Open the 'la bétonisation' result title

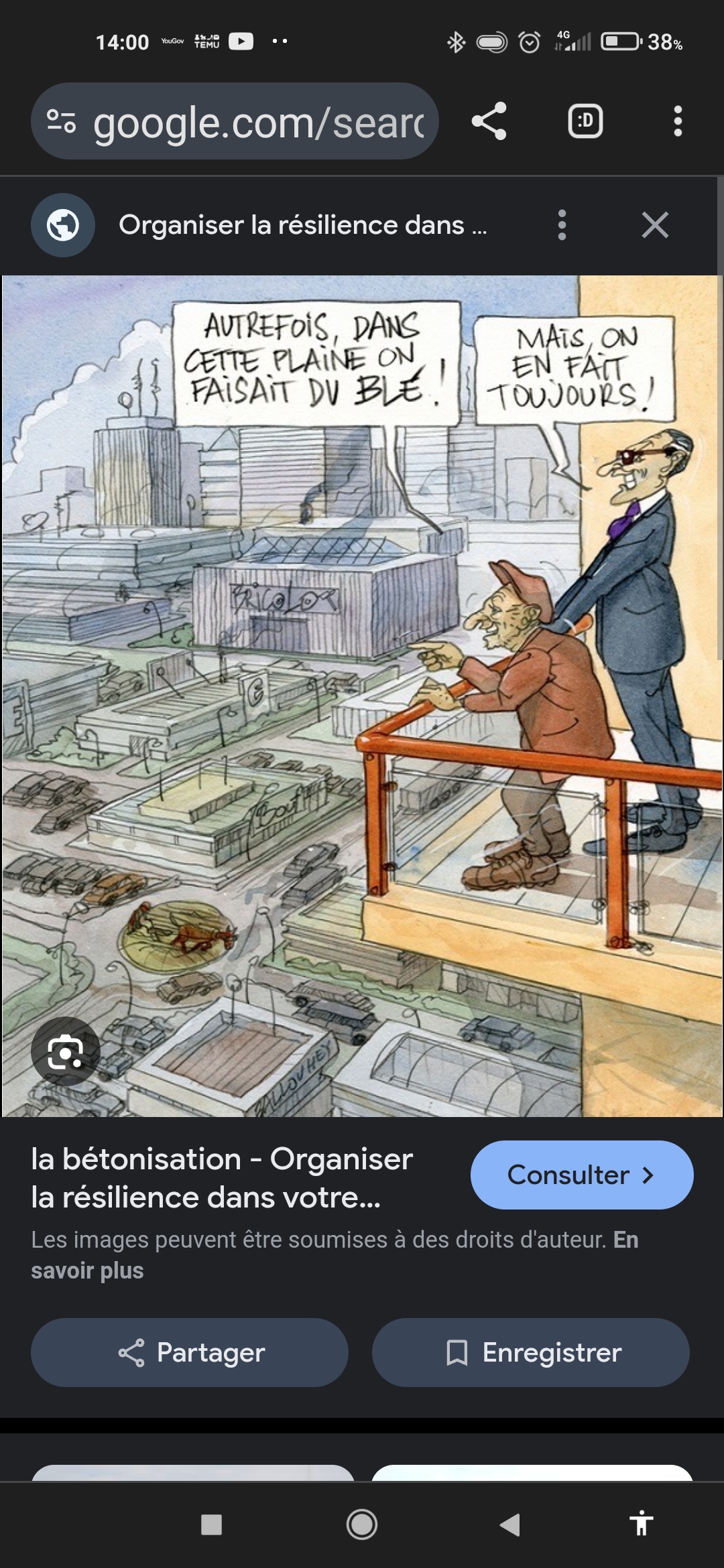[222, 1177]
